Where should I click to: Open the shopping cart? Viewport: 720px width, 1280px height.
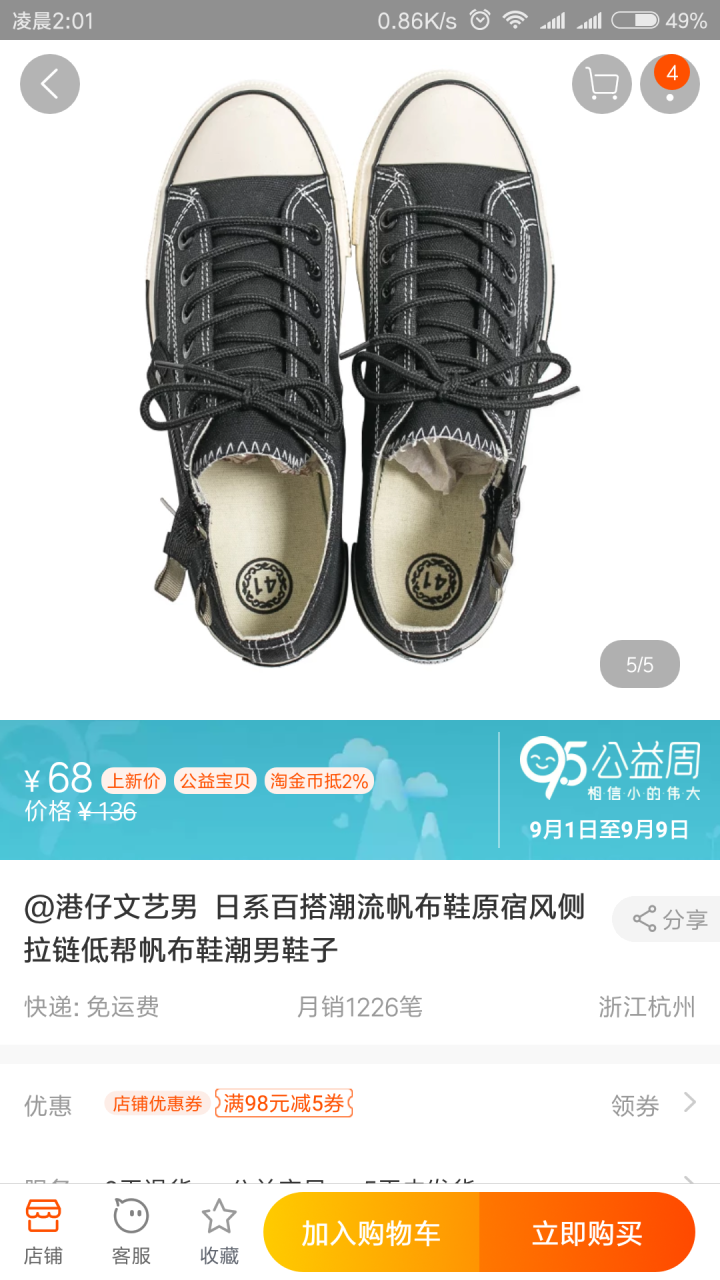601,84
